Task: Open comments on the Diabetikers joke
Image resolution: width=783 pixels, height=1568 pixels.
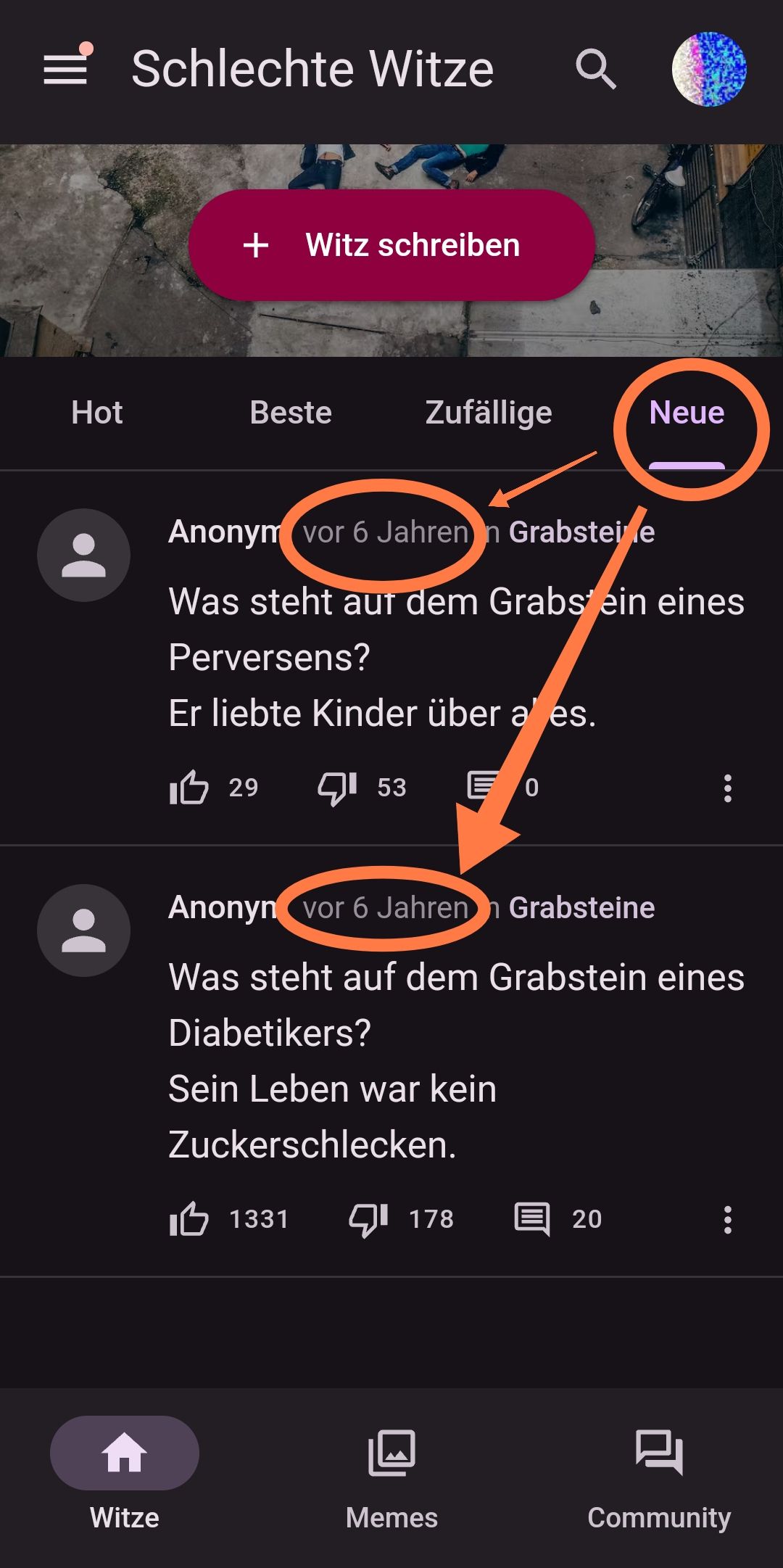Action: 533,1219
